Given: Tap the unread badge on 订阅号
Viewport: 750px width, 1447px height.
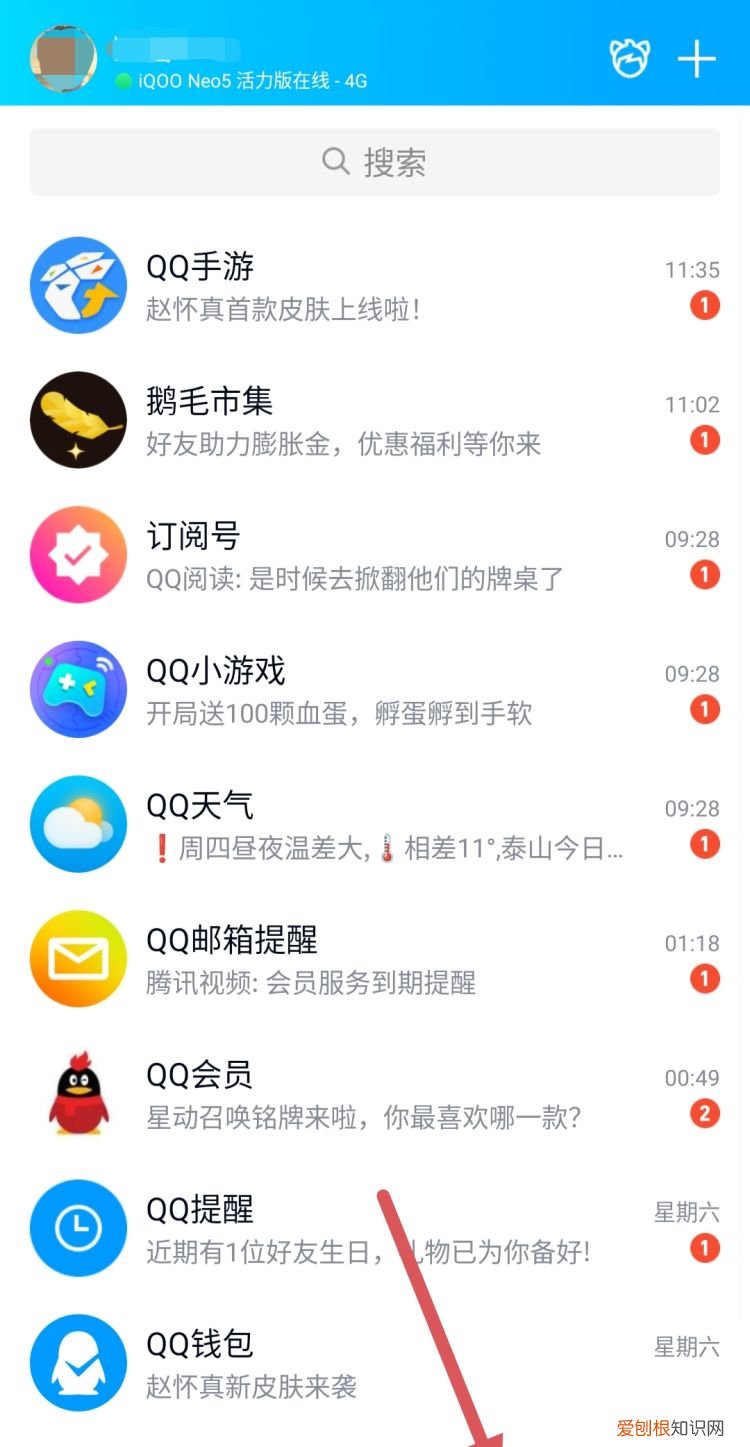Looking at the screenshot, I should 704,575.
